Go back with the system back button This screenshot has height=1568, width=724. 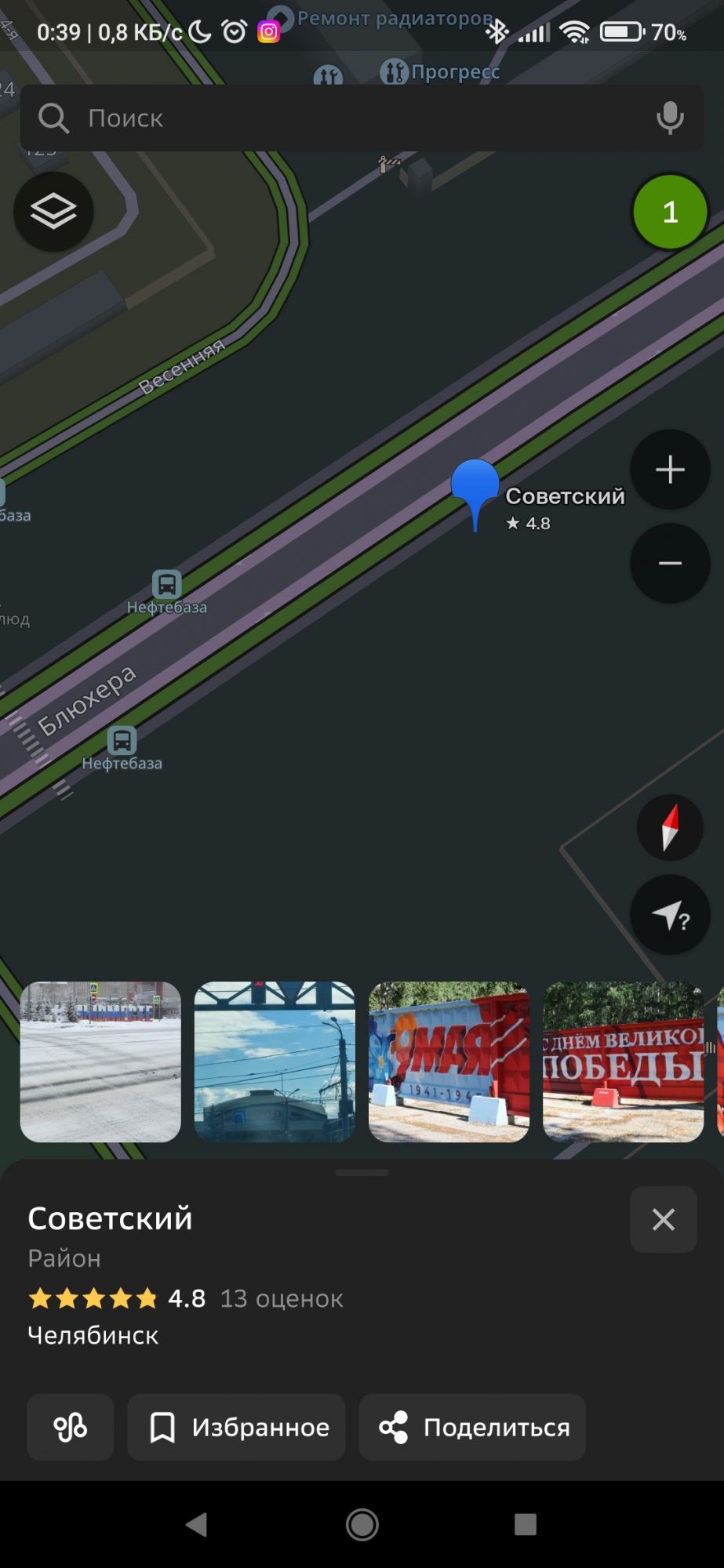[196, 1524]
